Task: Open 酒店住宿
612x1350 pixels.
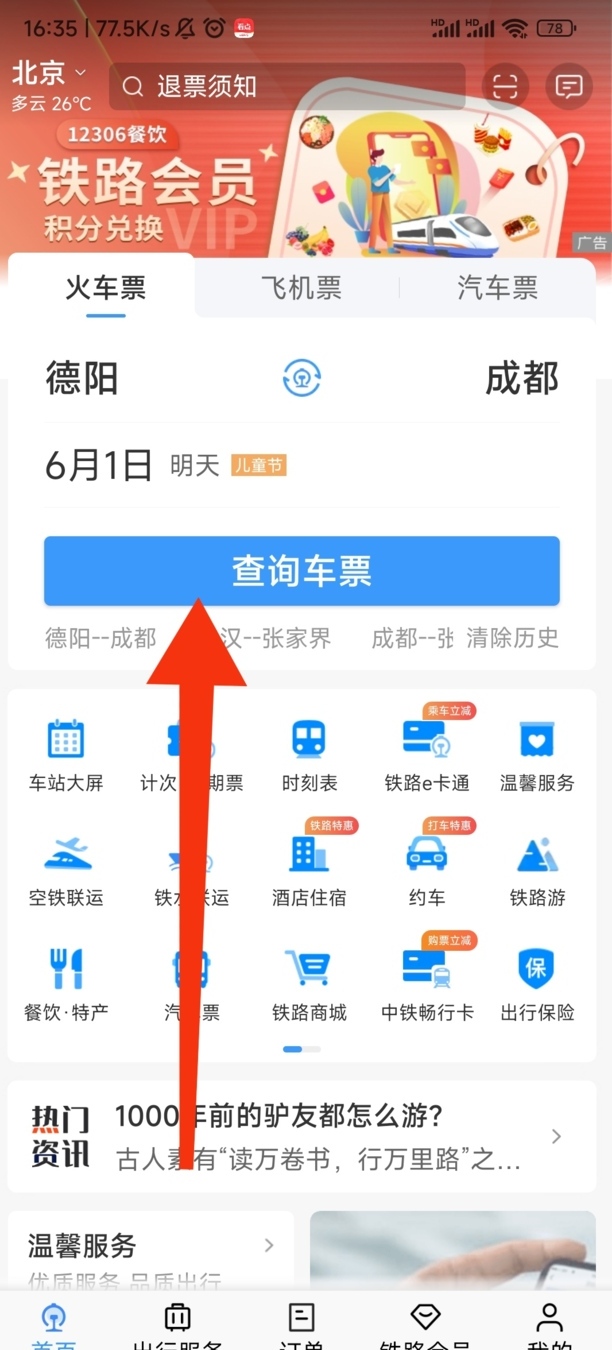Action: click(309, 870)
